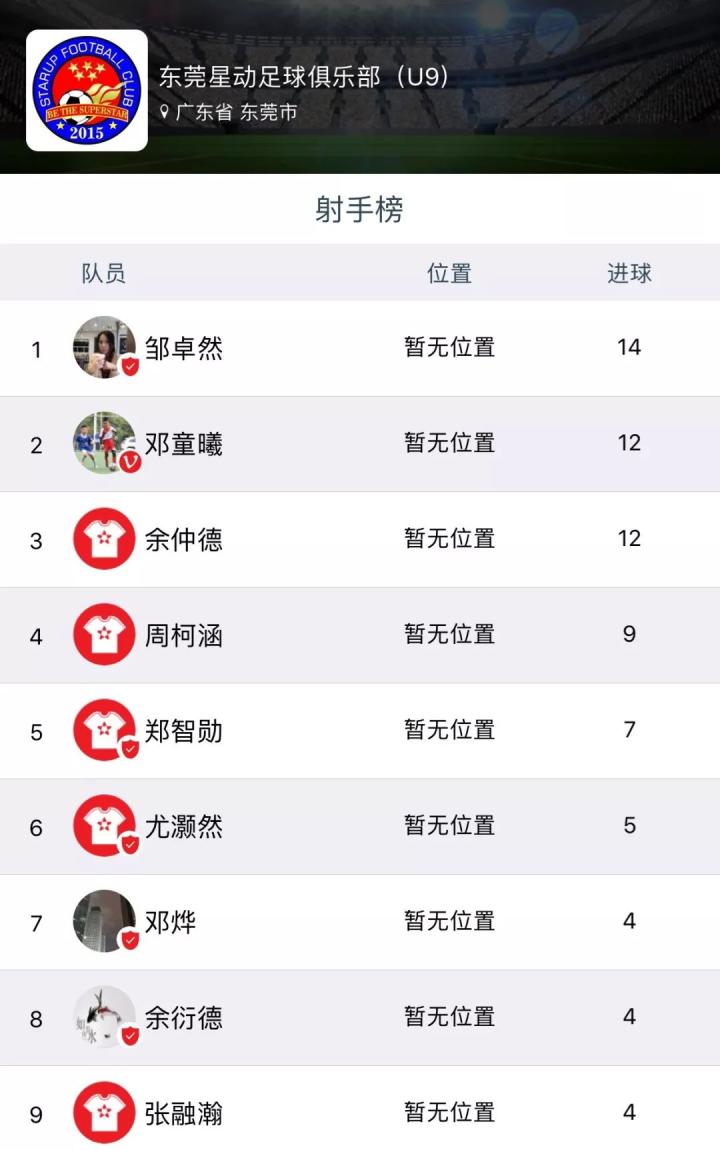
Task: Open the row for 周柯涵
Action: pos(184,635)
